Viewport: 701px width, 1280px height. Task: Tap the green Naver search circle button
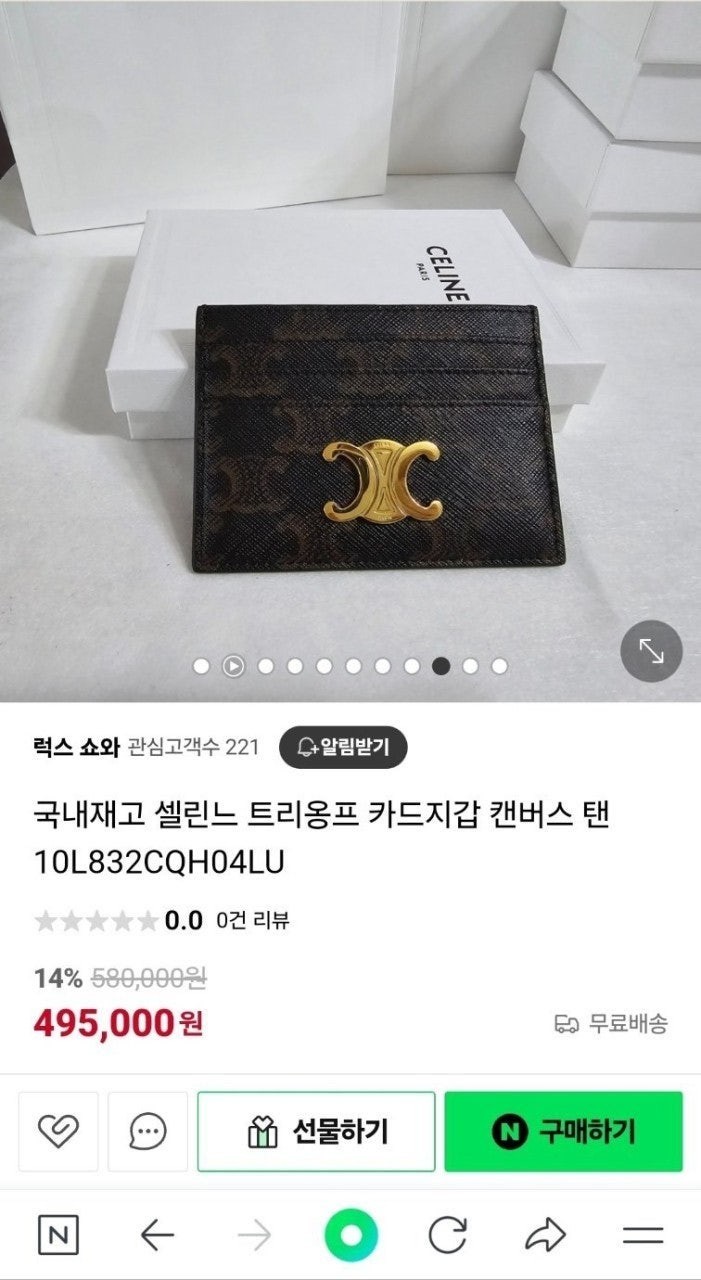351,1236
